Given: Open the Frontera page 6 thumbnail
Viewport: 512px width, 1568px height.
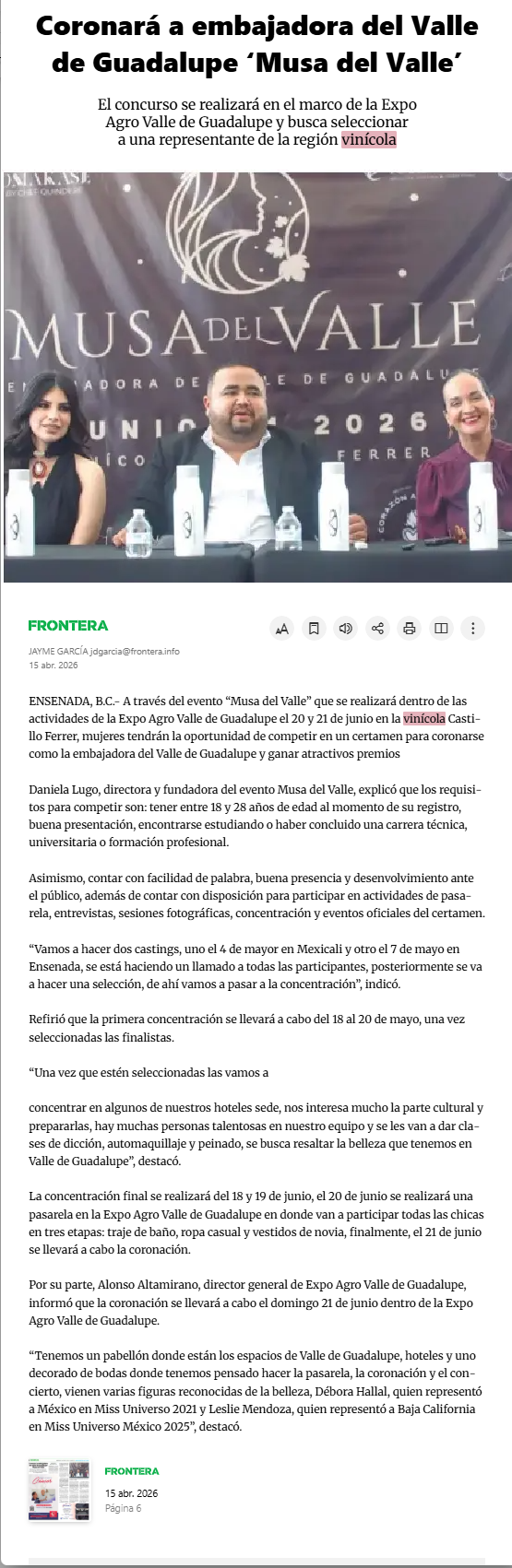Looking at the screenshot, I should click(60, 1490).
